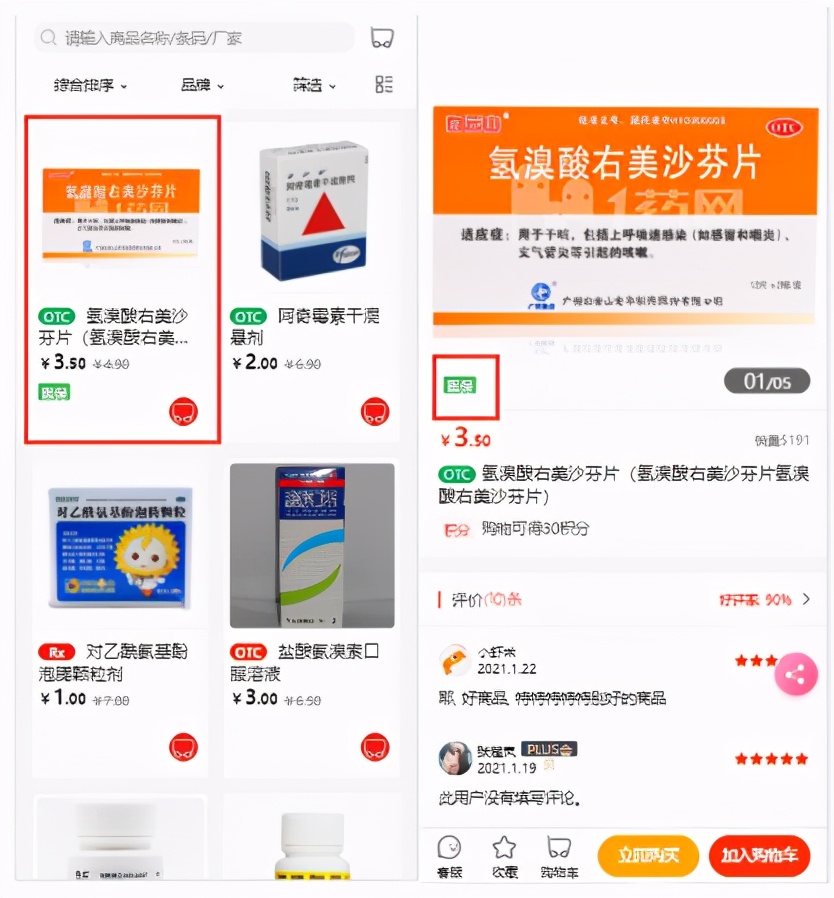Viewport: 834px width, 898px height.
Task: Click the search magnifier icon
Action: click(x=47, y=36)
